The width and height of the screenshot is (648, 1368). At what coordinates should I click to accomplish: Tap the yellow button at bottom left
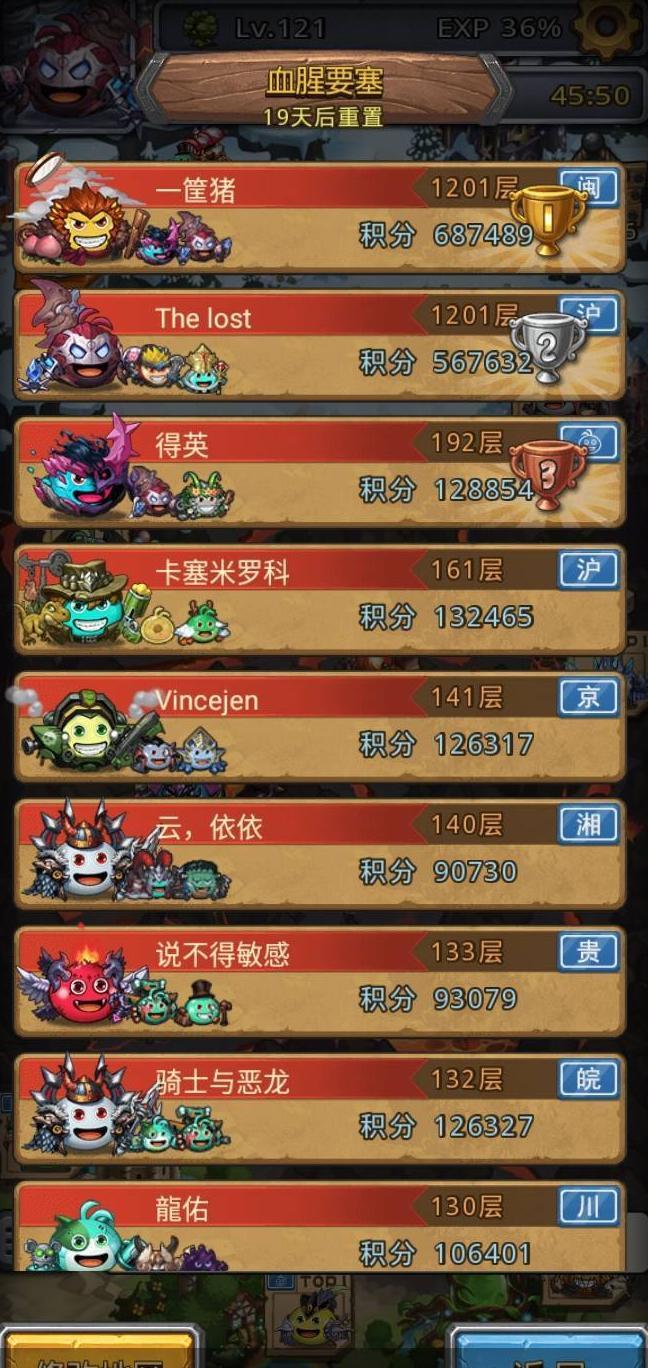[98, 1350]
